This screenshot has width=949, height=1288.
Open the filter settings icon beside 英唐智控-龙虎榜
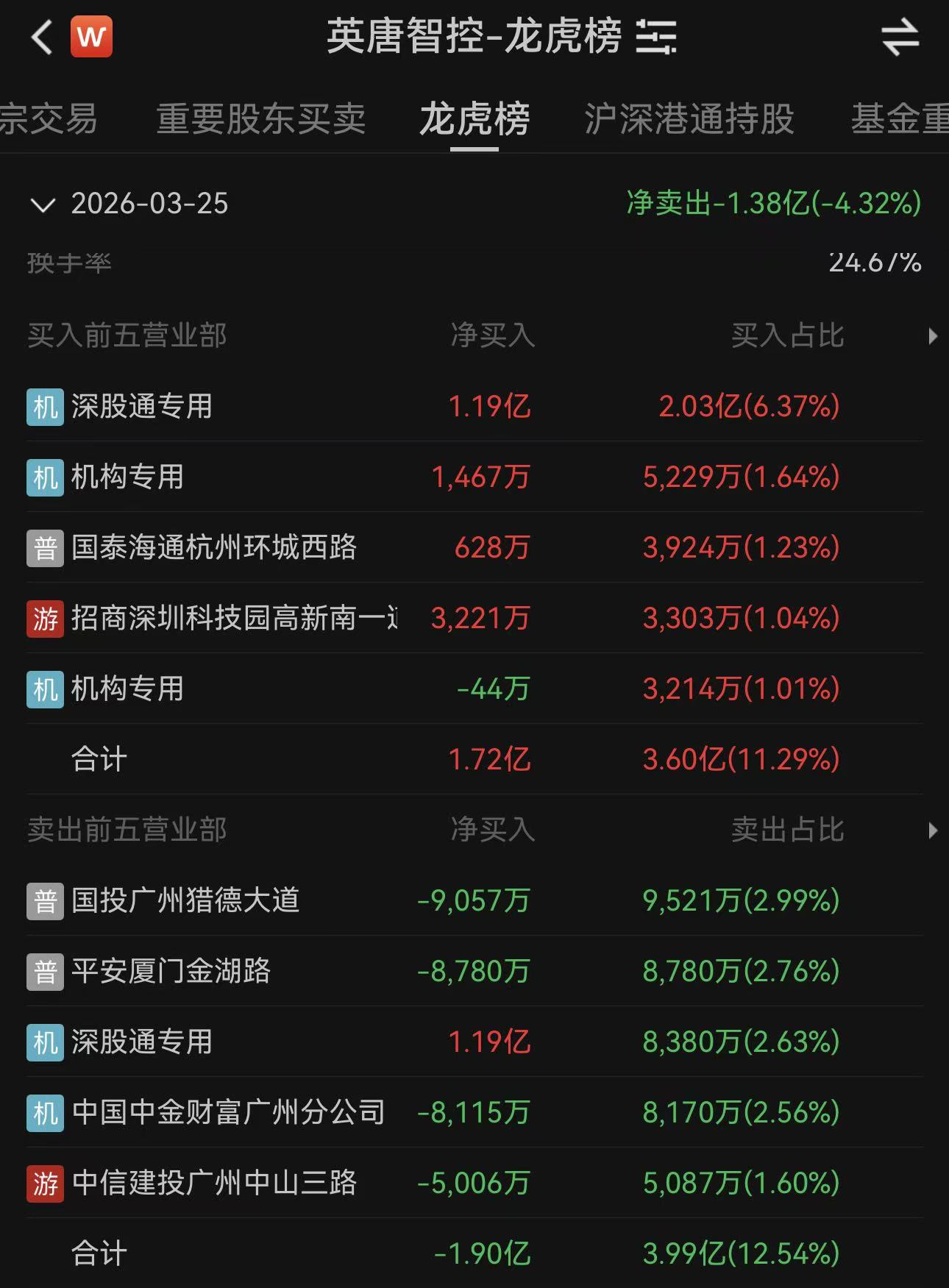click(655, 37)
